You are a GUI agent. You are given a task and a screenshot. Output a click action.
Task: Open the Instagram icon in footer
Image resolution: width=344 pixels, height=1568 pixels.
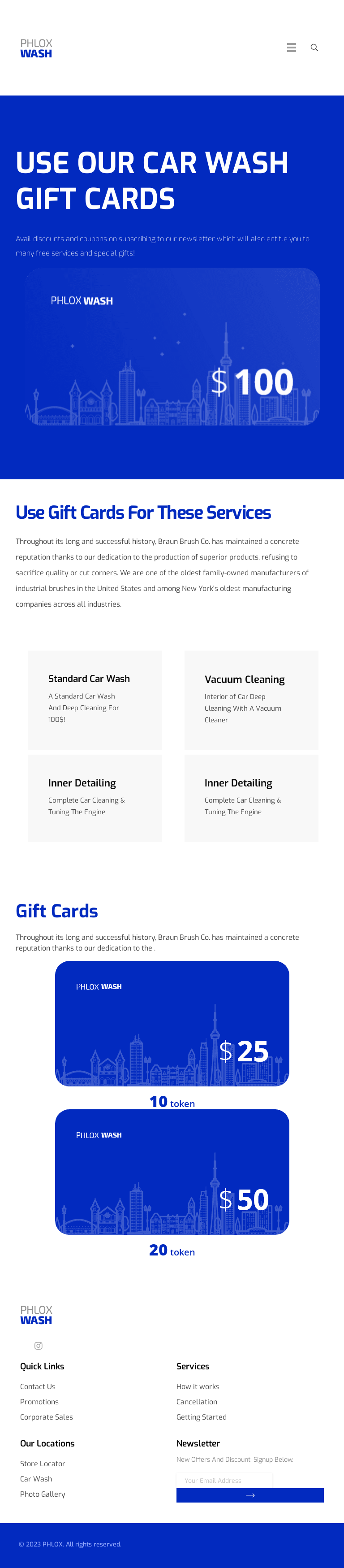point(38,1346)
